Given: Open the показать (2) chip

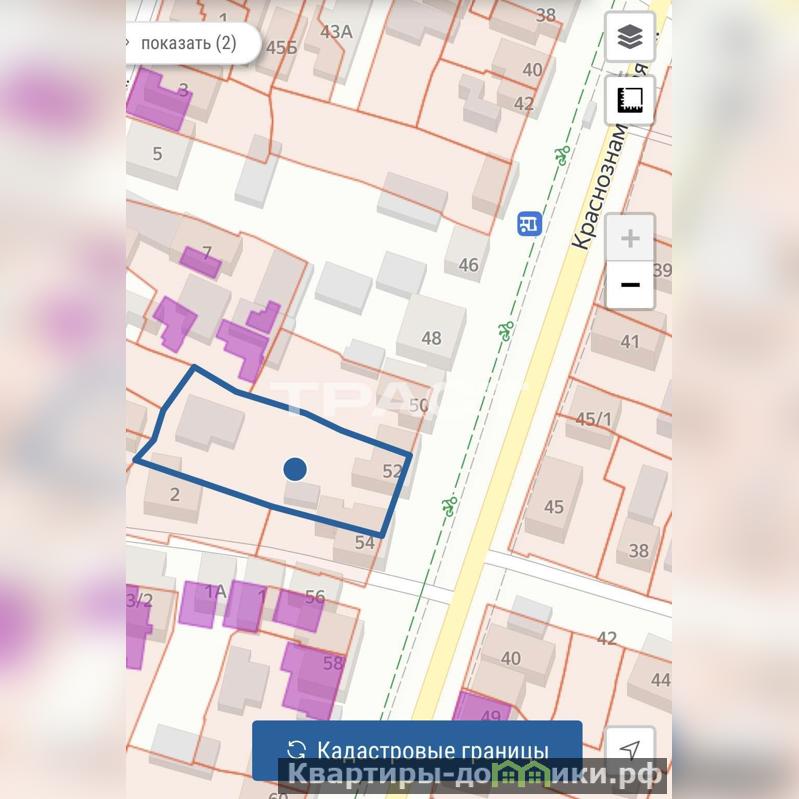Looking at the screenshot, I should 188,43.
